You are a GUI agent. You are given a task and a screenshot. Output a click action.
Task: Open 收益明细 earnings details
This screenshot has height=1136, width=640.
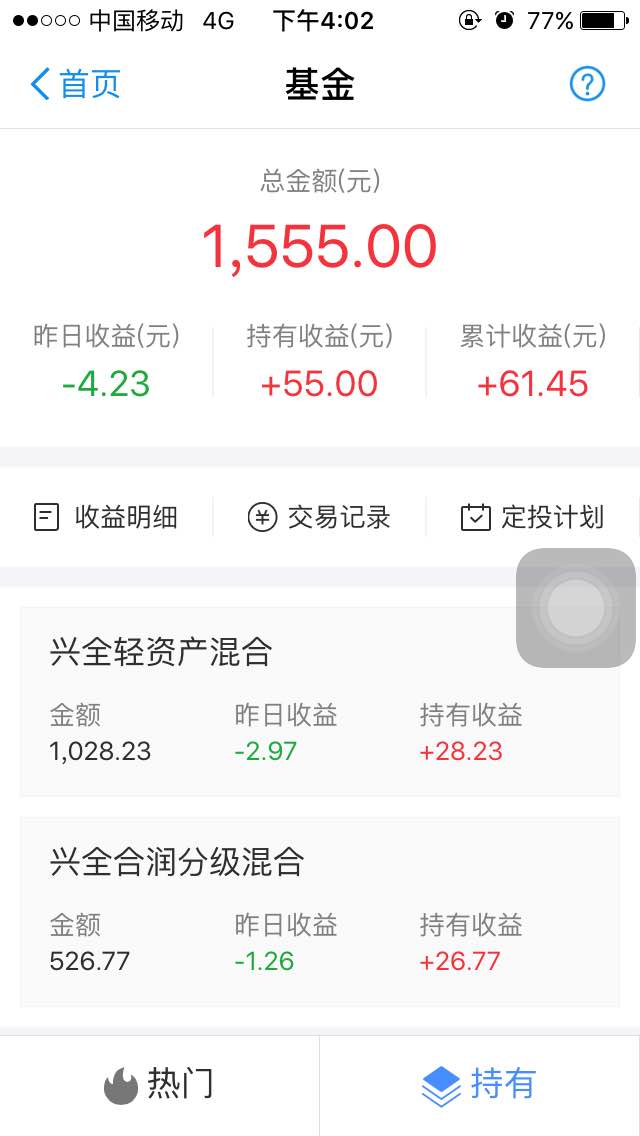(x=106, y=517)
